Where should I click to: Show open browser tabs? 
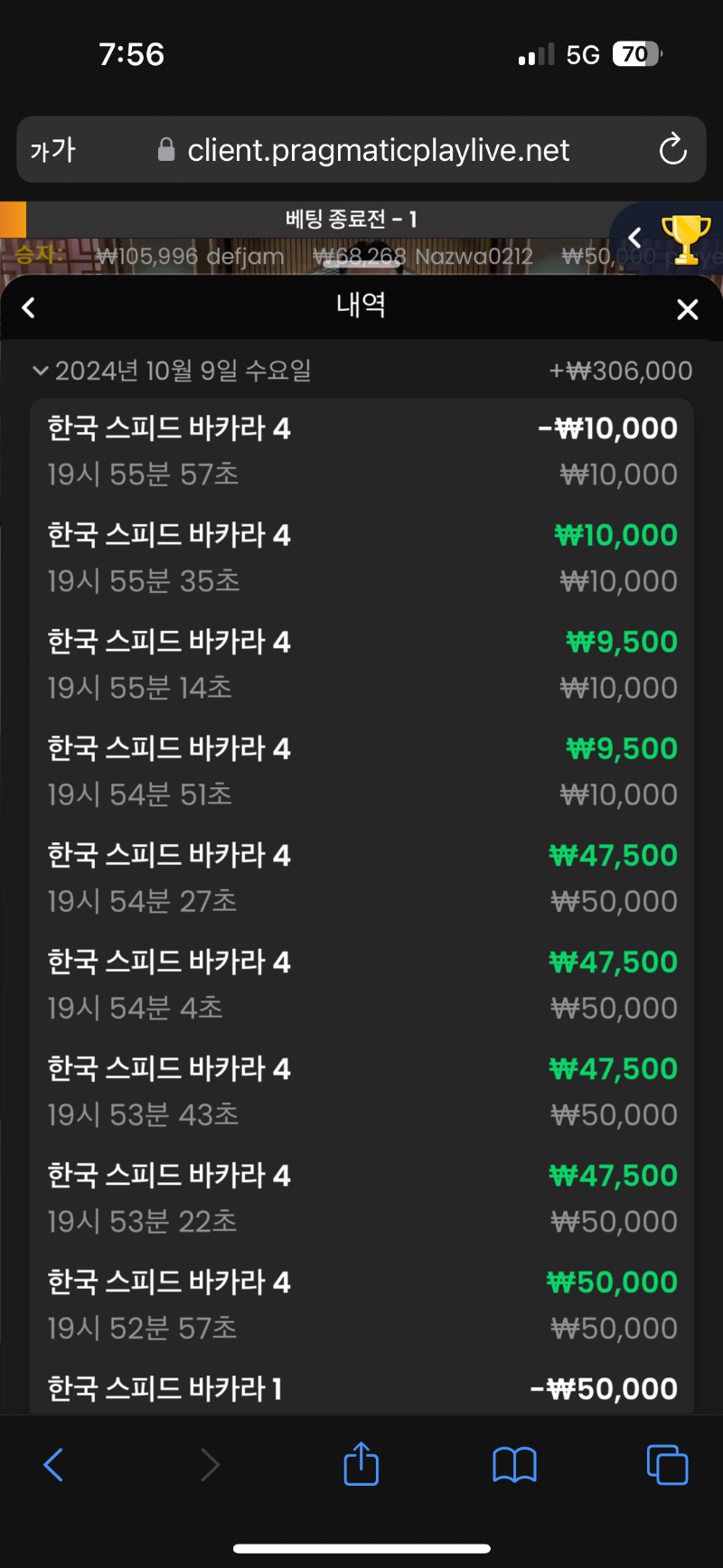pyautogui.click(x=667, y=1464)
